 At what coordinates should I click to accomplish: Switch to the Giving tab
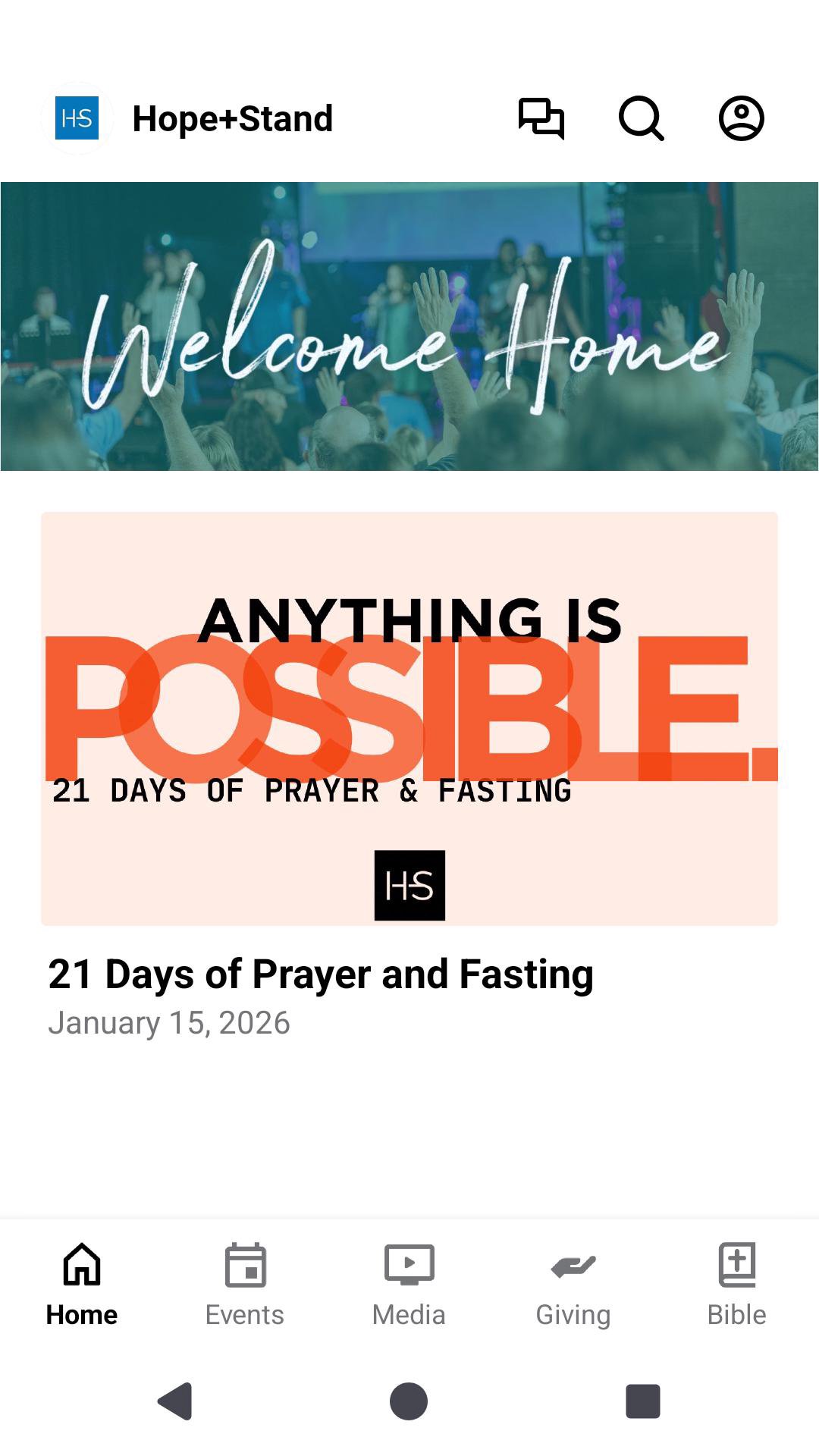tap(573, 1285)
